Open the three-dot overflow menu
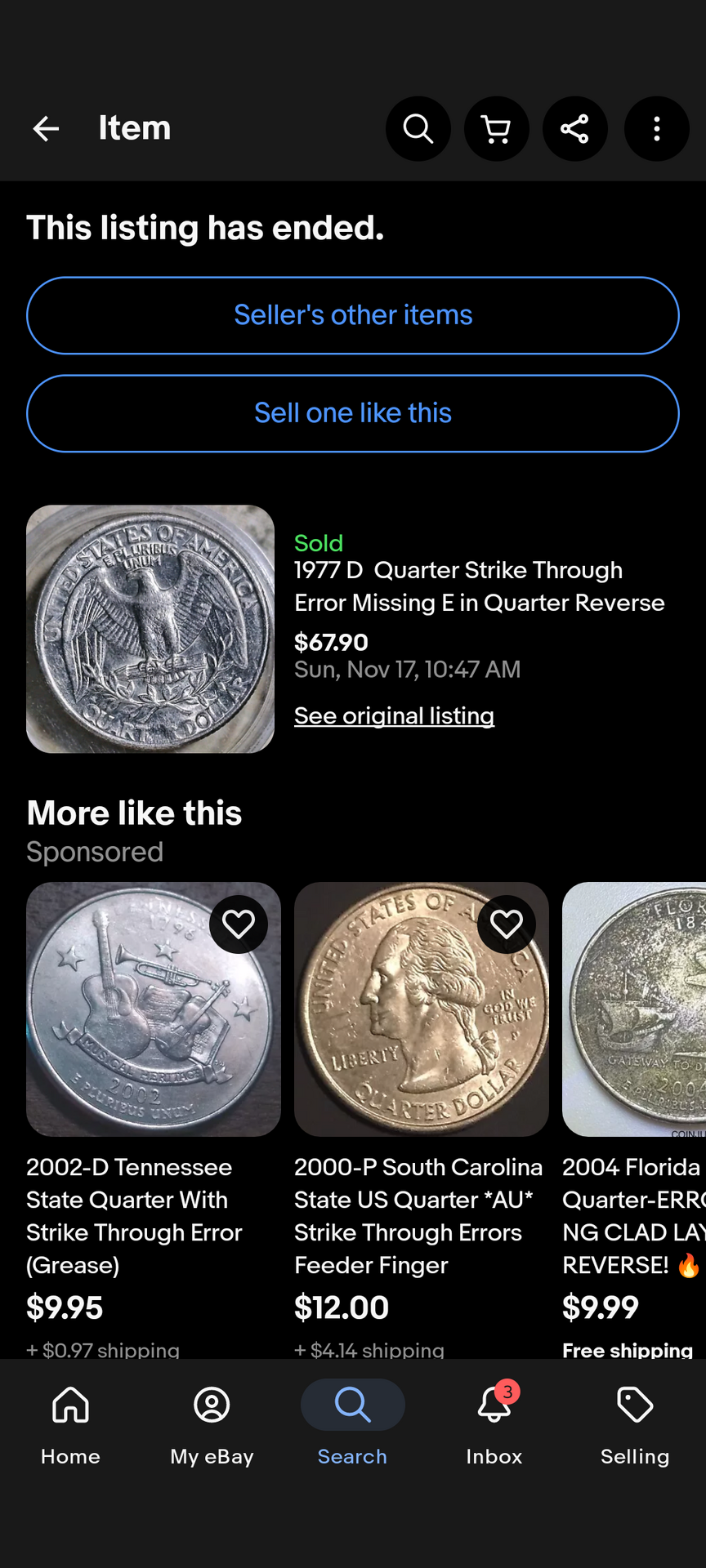706x1568 pixels. pos(656,128)
